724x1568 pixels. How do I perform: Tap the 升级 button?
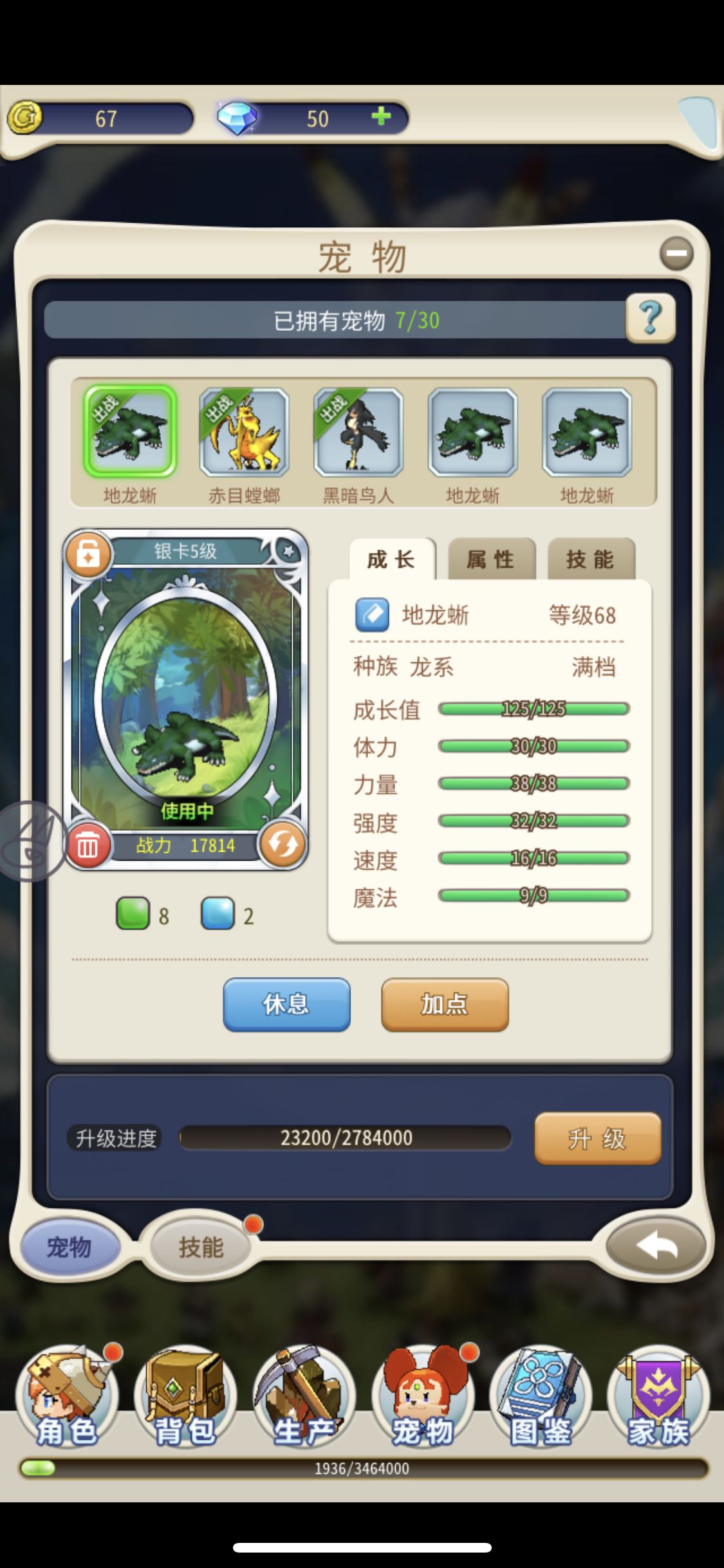pyautogui.click(x=597, y=1139)
